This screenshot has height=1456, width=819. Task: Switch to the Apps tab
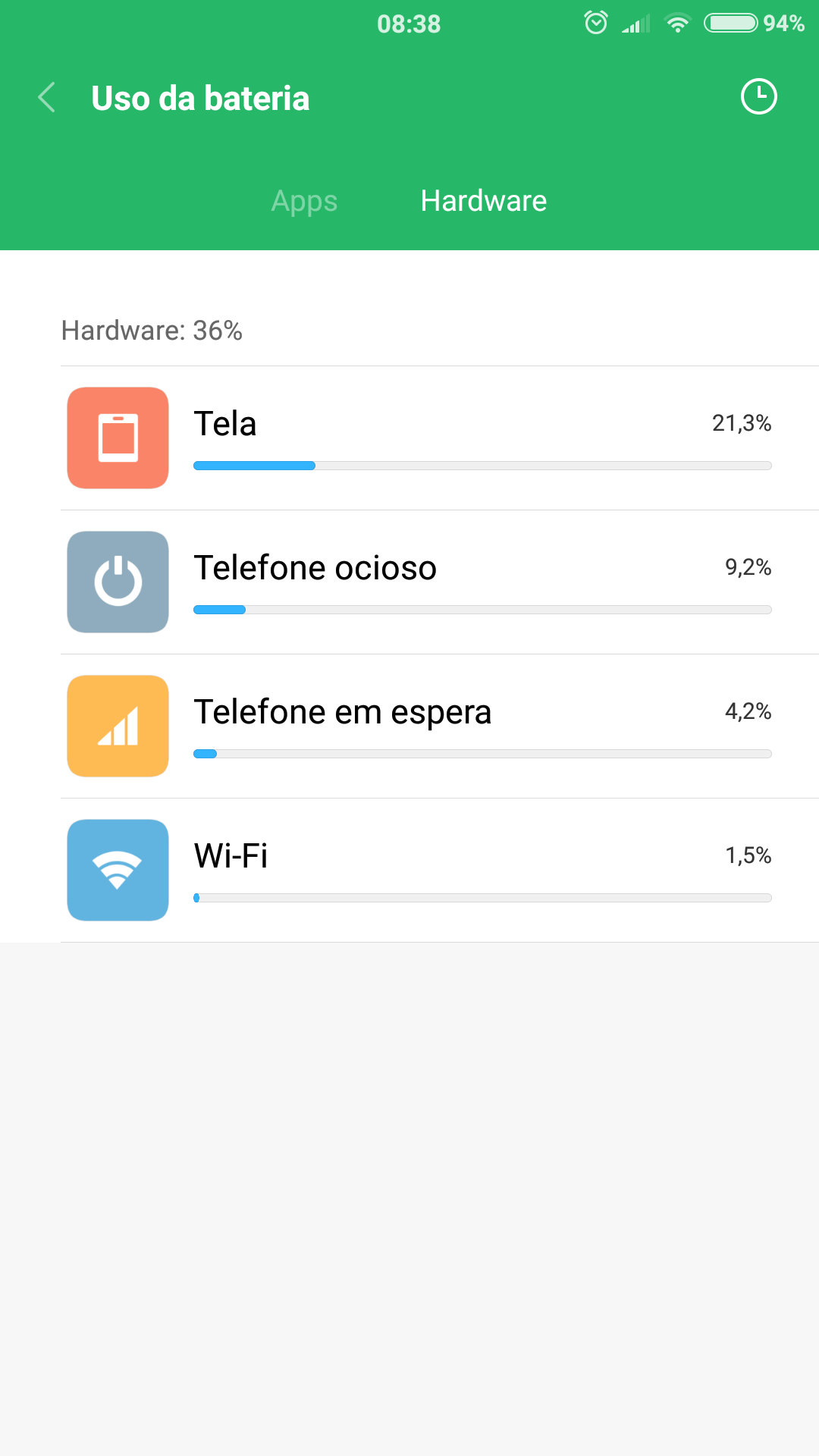tap(304, 201)
